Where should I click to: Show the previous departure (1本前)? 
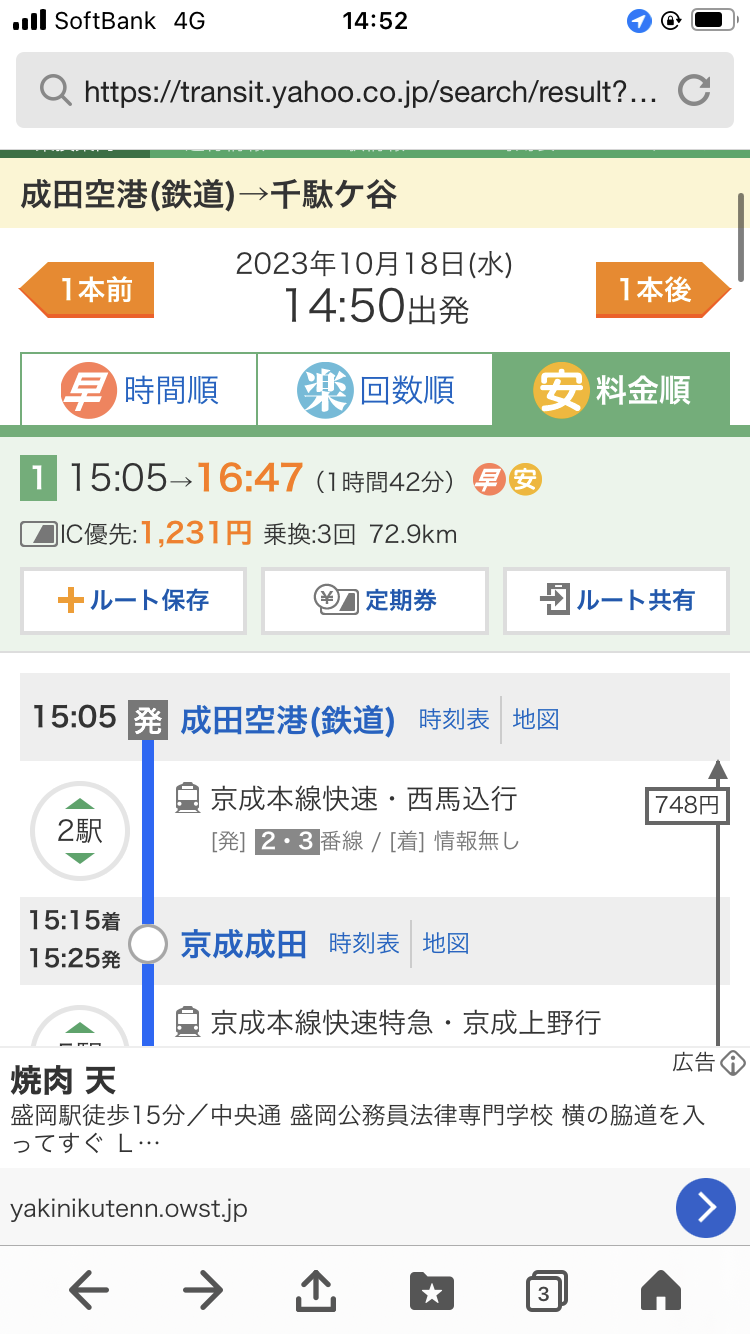[87, 290]
